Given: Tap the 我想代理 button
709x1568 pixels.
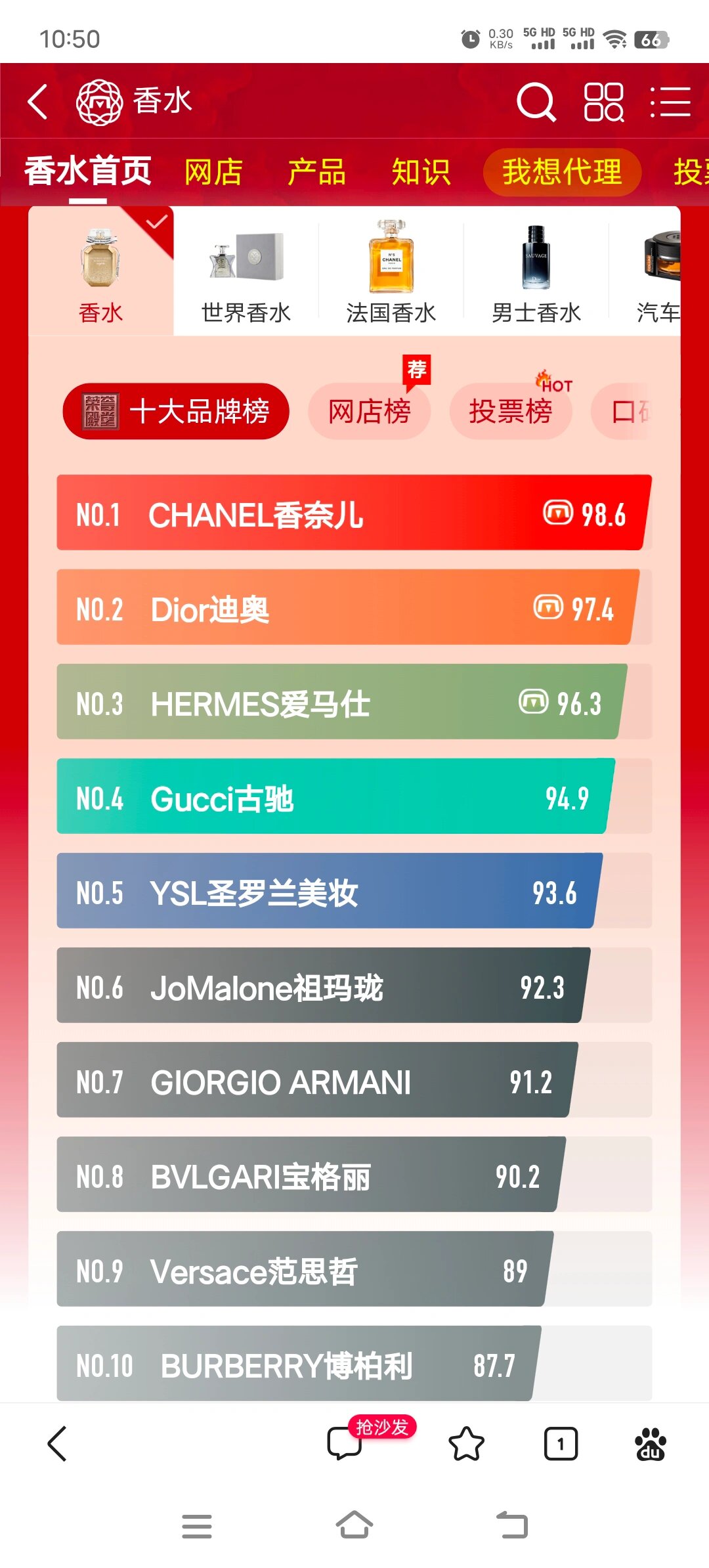Looking at the screenshot, I should point(562,172).
